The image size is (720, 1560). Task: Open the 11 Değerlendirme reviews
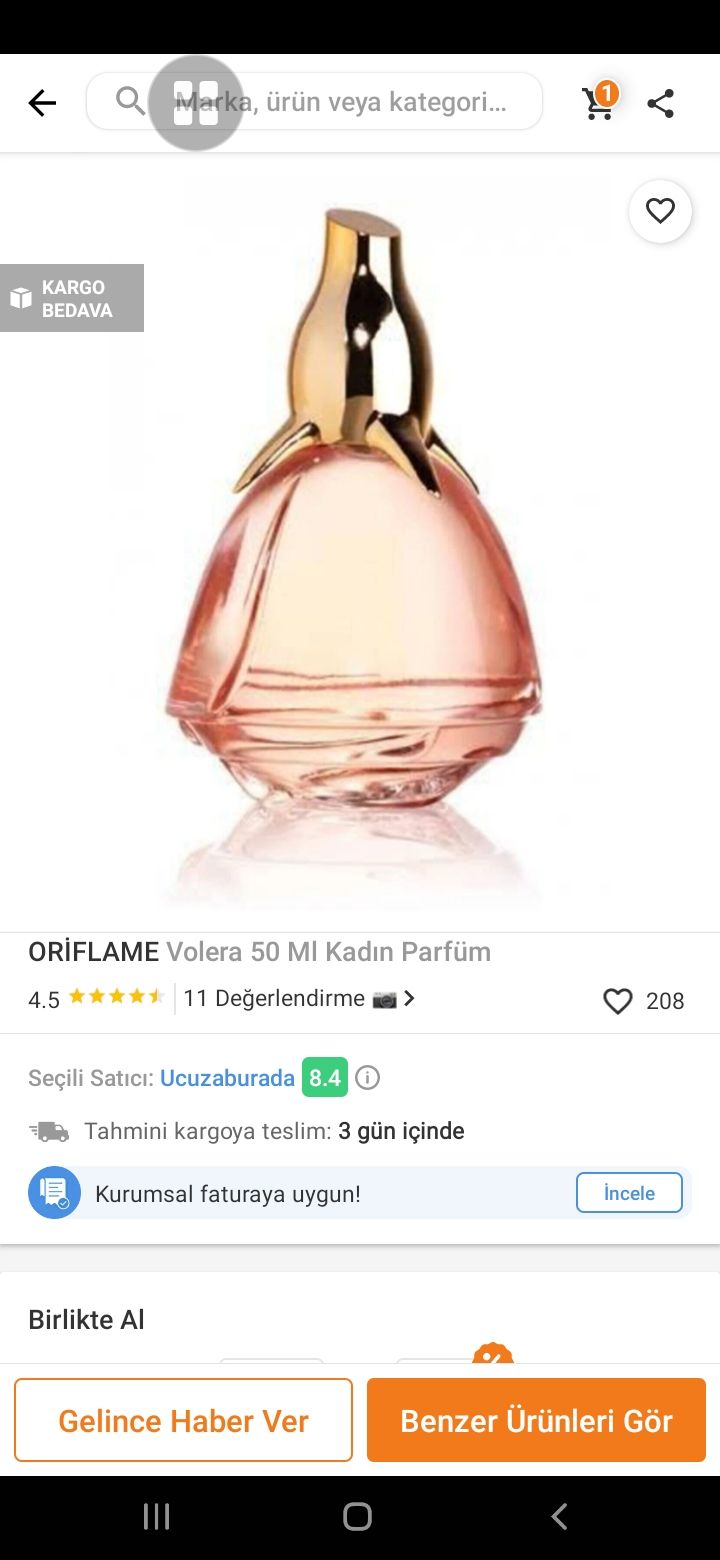(299, 998)
